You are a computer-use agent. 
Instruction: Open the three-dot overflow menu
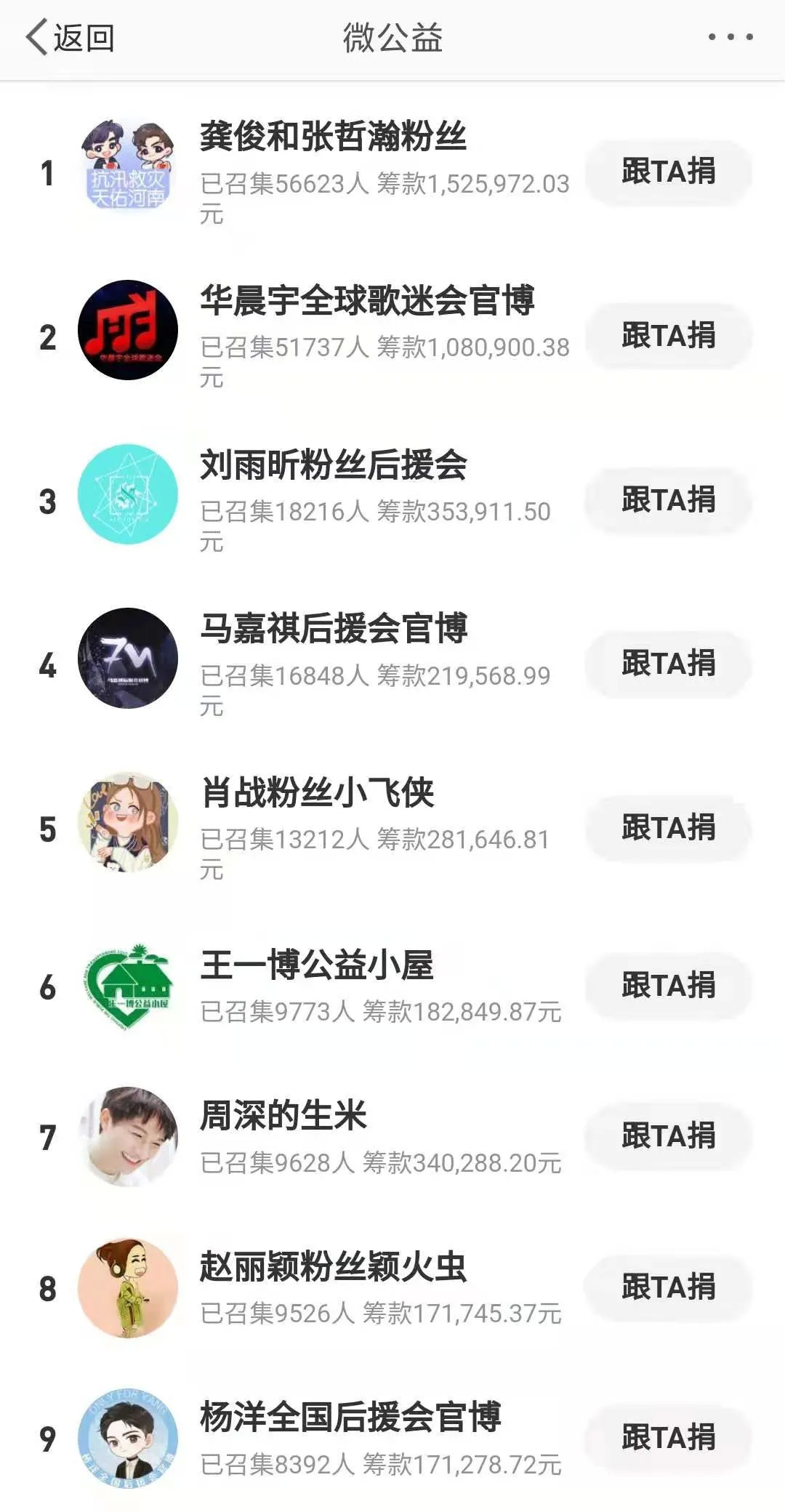(730, 37)
